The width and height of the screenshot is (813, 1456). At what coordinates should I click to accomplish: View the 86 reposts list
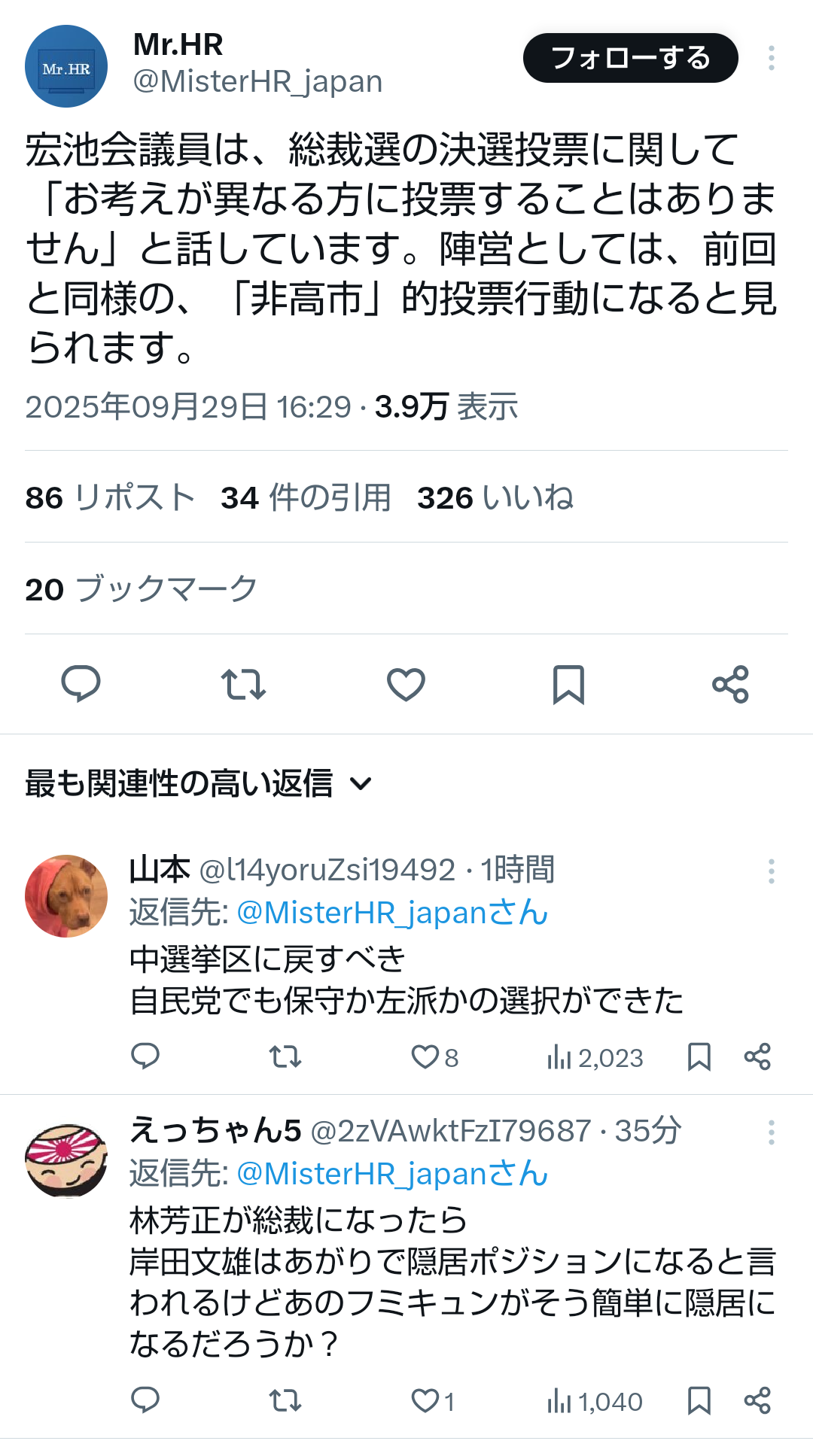tap(110, 497)
